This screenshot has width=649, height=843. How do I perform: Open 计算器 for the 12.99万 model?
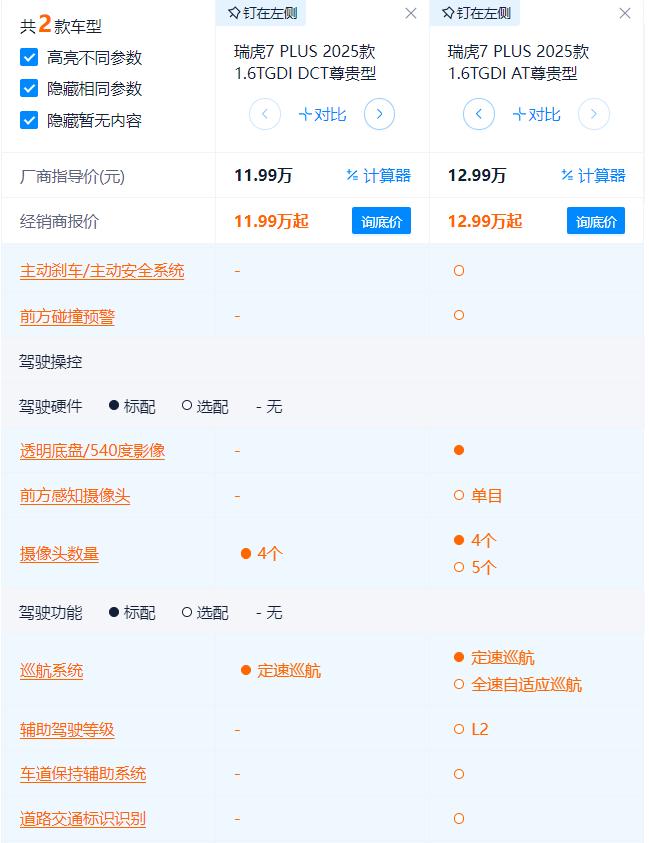pos(593,176)
